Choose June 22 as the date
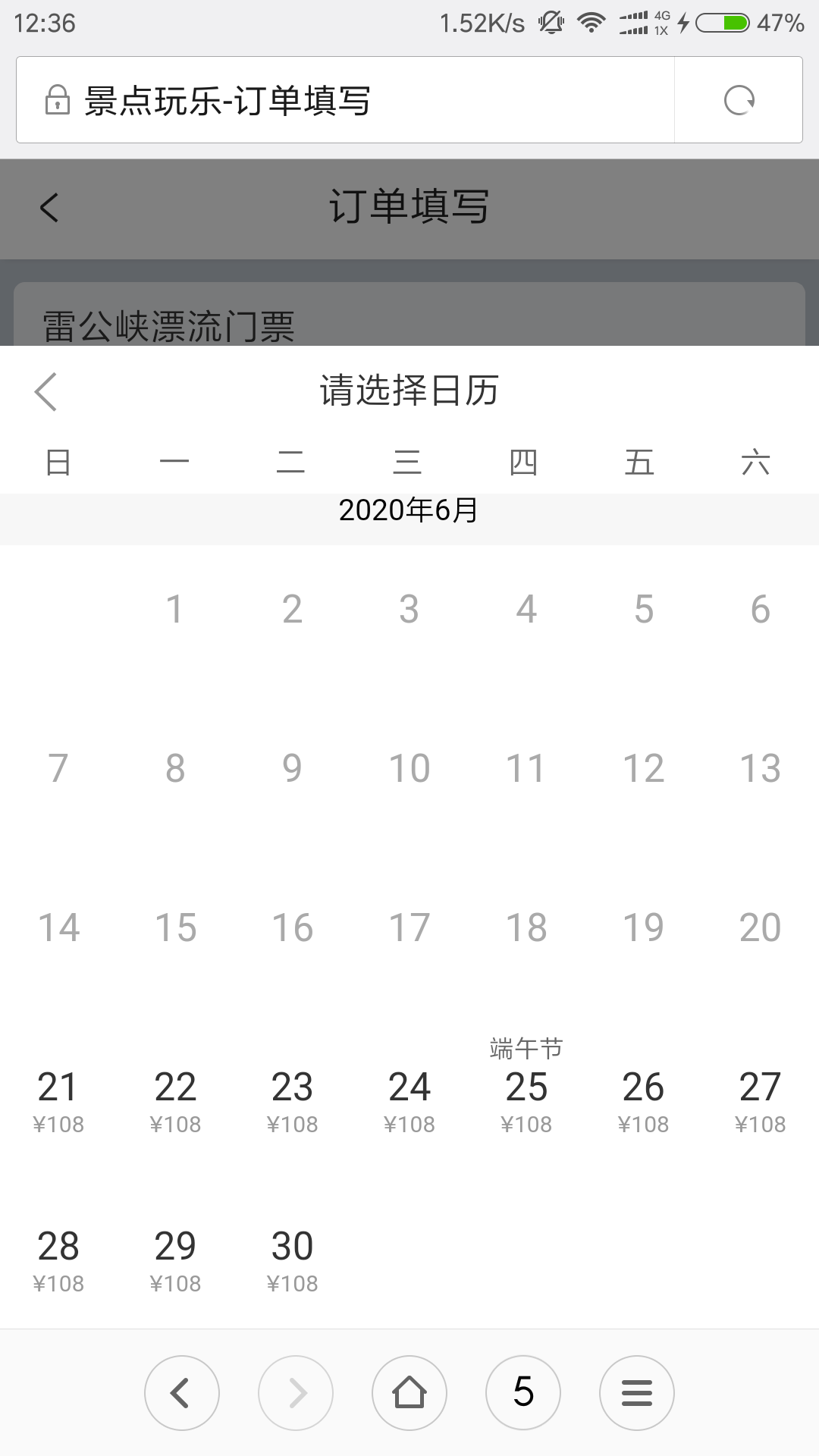This screenshot has height=1456, width=819. 175,1102
